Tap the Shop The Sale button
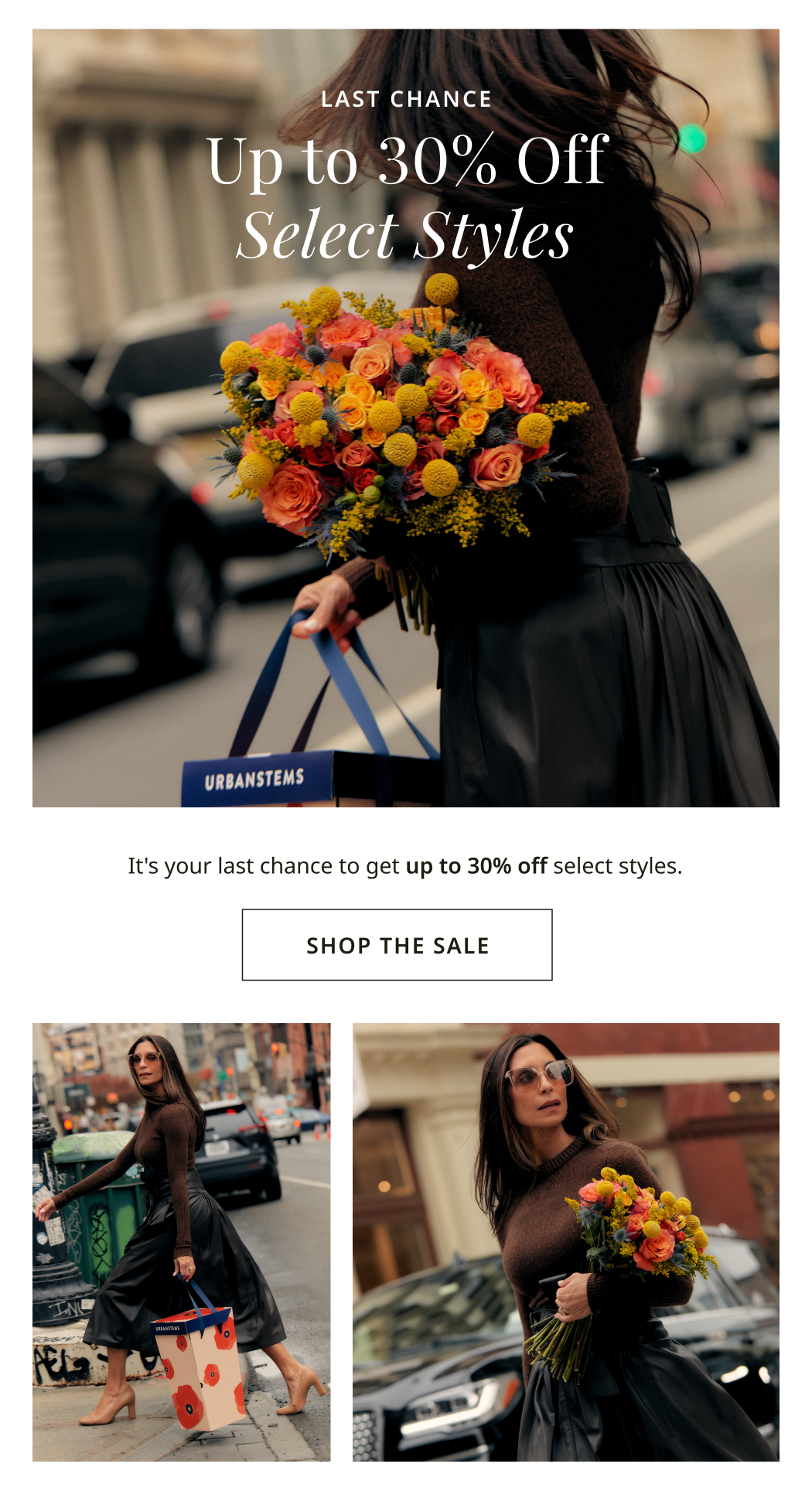 (x=397, y=945)
